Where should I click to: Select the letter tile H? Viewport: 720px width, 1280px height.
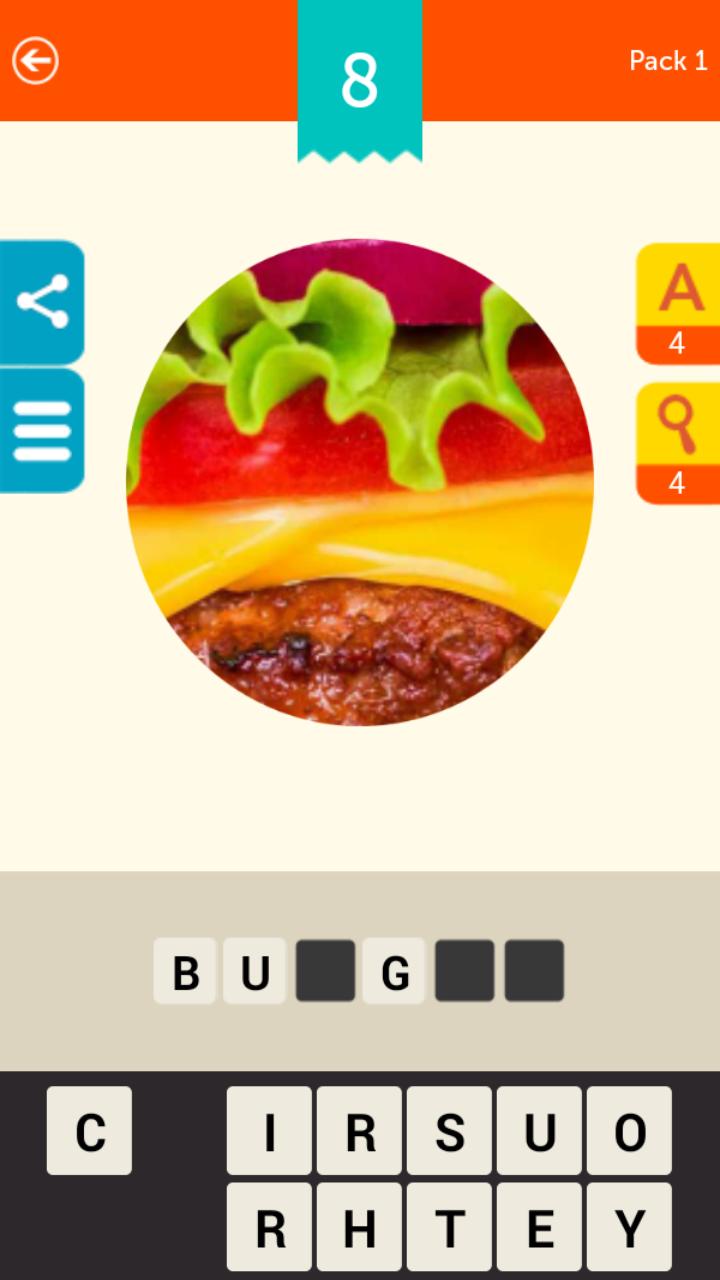(x=359, y=1227)
